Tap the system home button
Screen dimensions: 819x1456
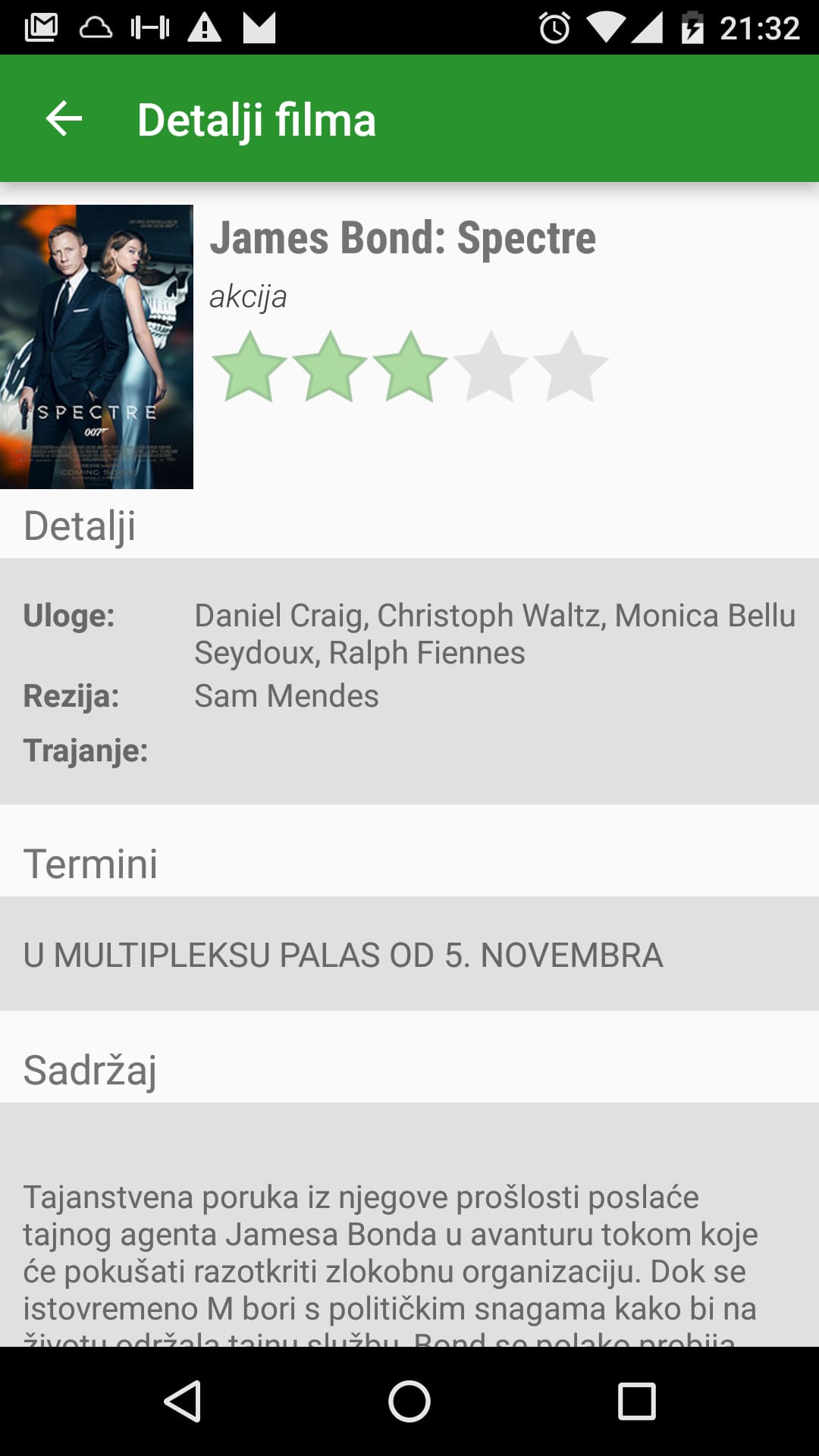409,1401
